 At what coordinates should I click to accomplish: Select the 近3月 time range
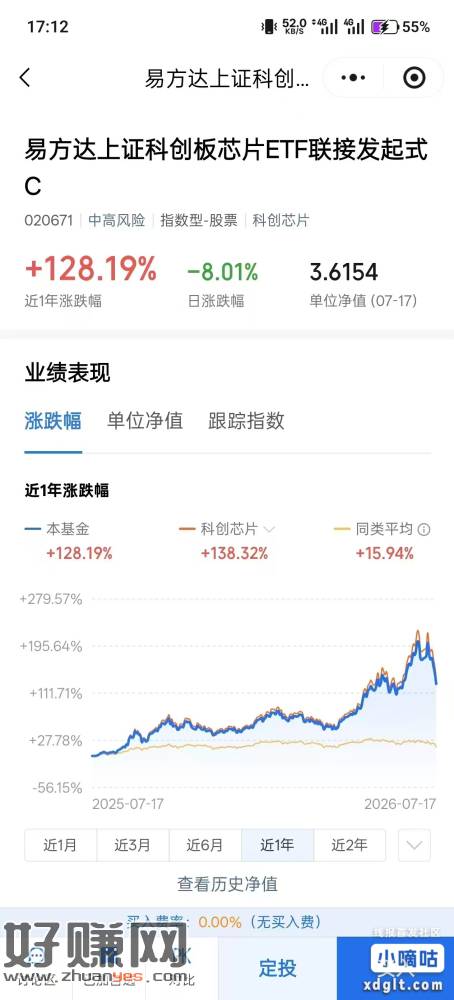click(x=133, y=845)
